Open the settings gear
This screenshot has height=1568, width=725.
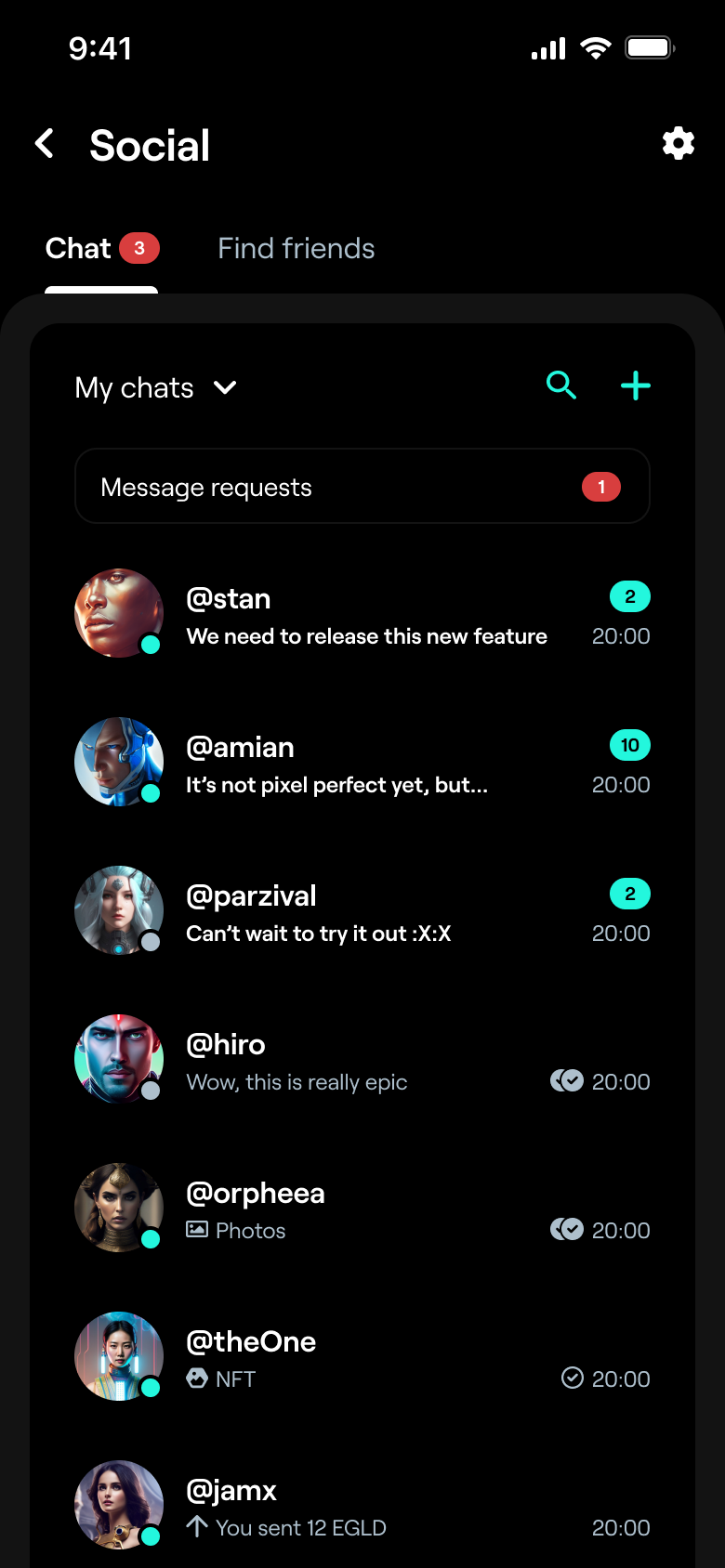(x=678, y=144)
